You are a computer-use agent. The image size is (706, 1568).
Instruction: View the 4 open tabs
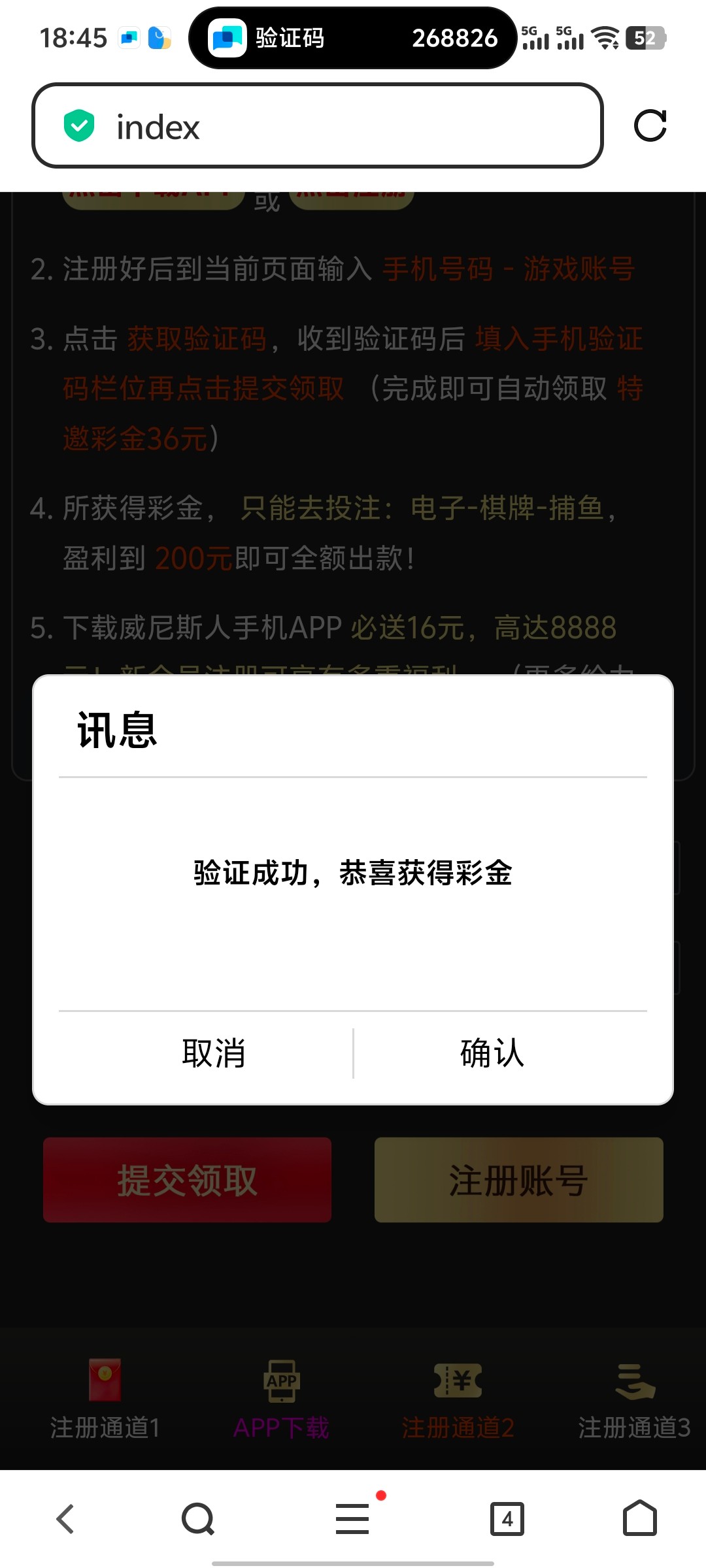tap(507, 1518)
